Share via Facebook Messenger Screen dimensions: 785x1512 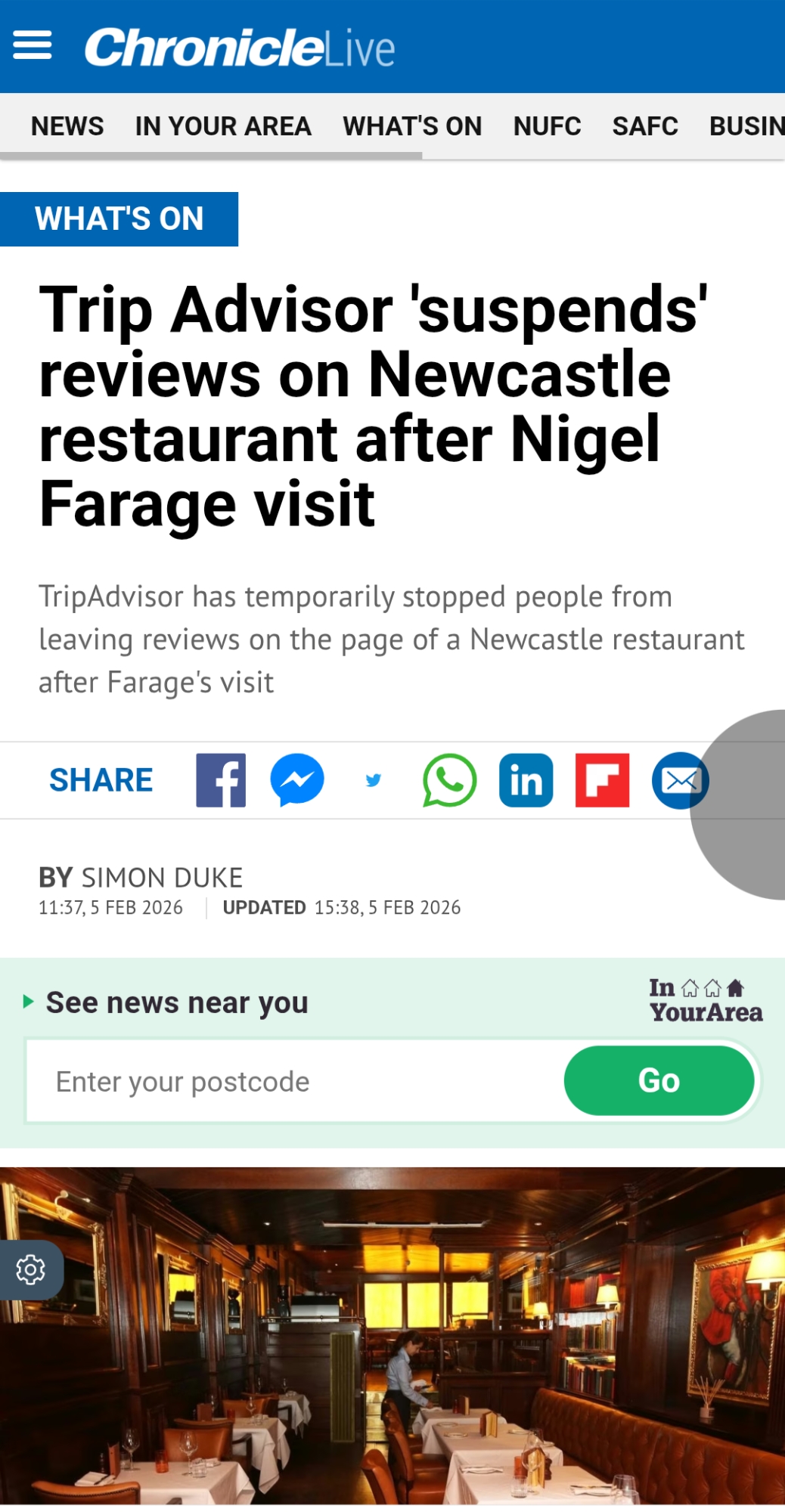(297, 780)
